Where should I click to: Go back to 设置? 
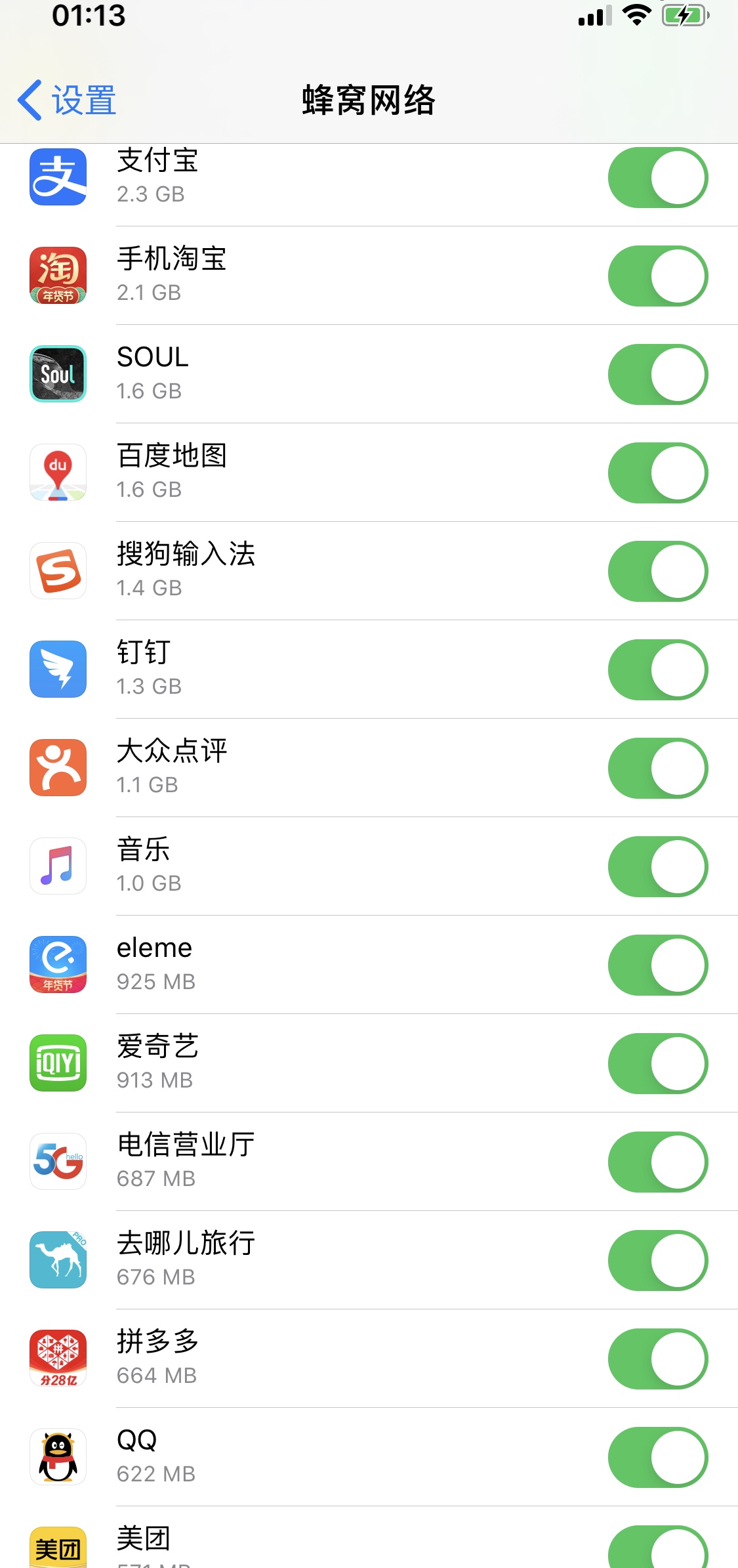click(x=67, y=100)
